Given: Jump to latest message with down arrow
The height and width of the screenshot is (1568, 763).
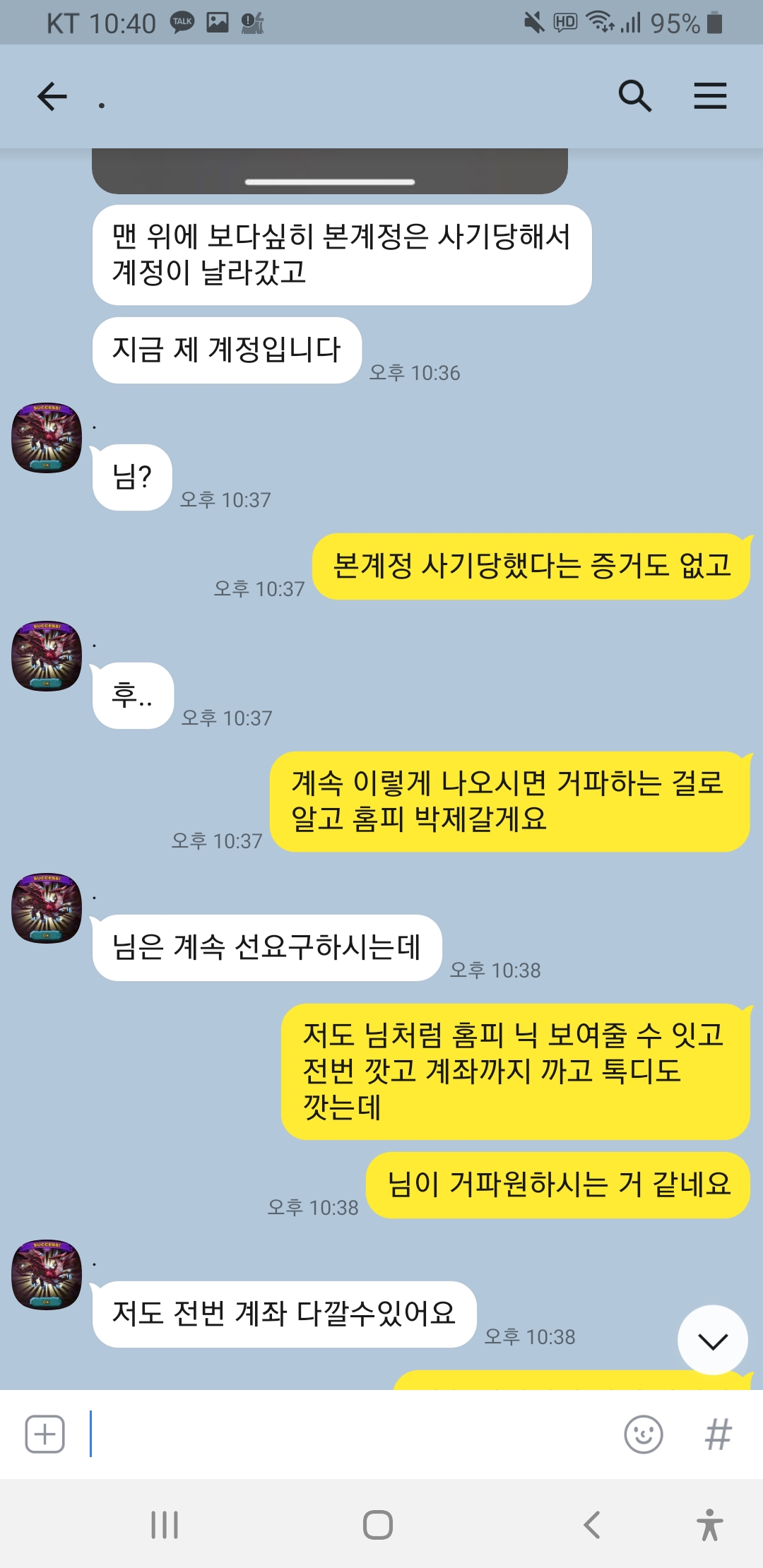Looking at the screenshot, I should 712,1340.
